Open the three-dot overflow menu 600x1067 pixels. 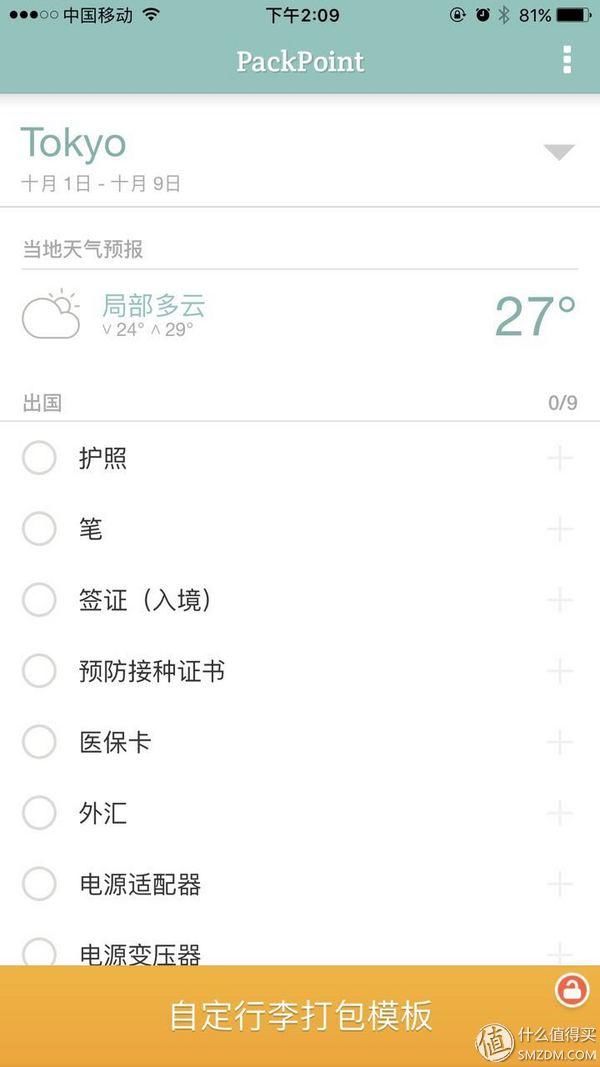pyautogui.click(x=567, y=60)
